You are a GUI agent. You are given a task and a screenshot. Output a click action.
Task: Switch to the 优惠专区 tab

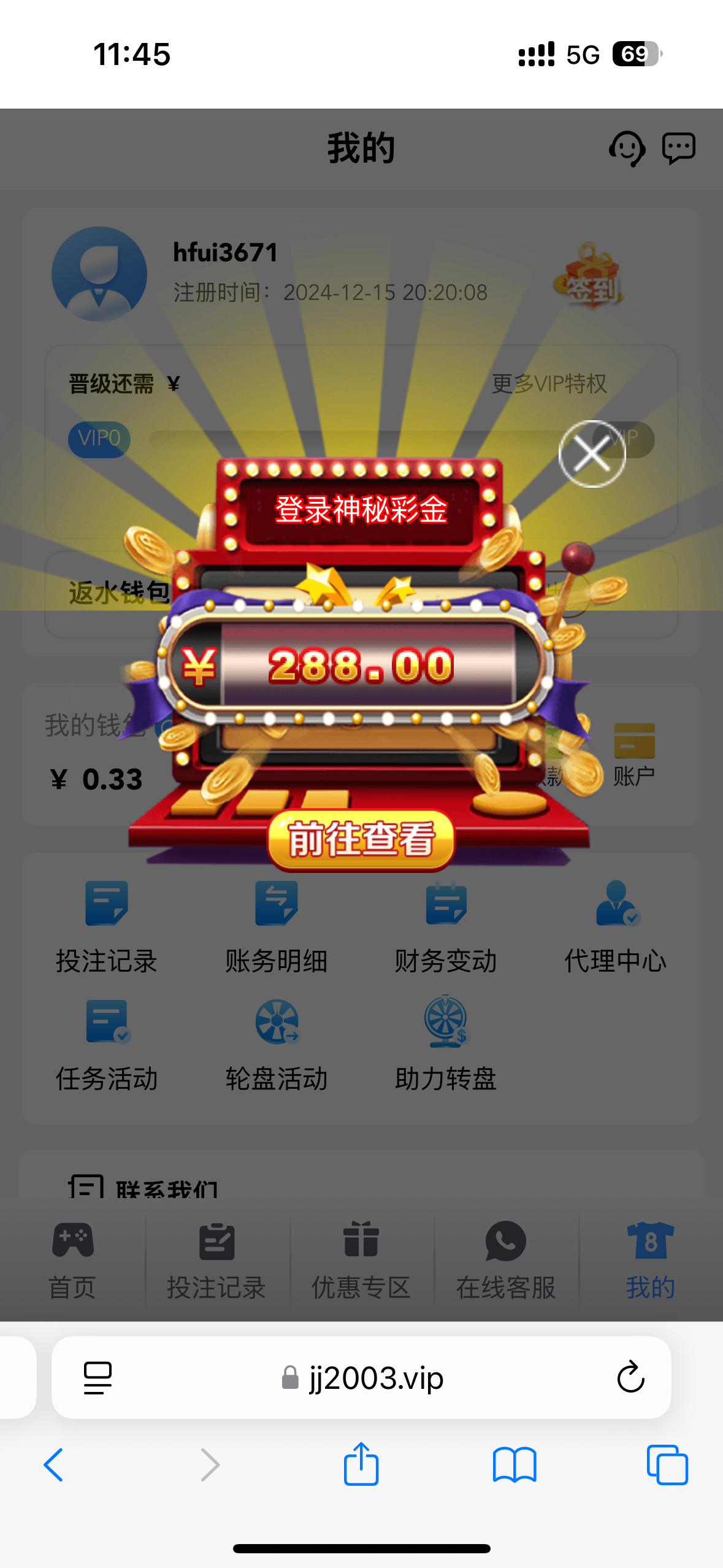pyautogui.click(x=361, y=1261)
